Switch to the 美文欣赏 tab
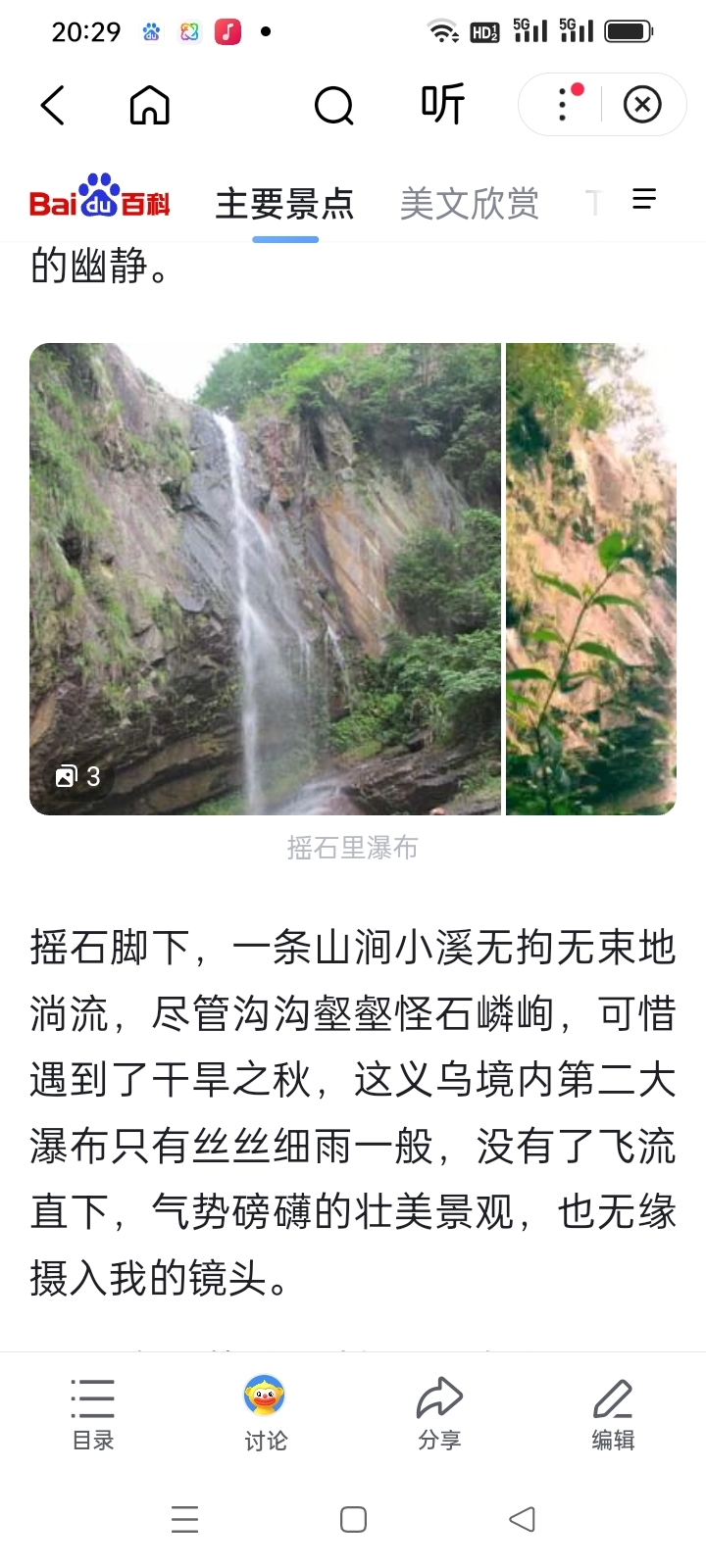This screenshot has width=706, height=1568. coord(469,204)
